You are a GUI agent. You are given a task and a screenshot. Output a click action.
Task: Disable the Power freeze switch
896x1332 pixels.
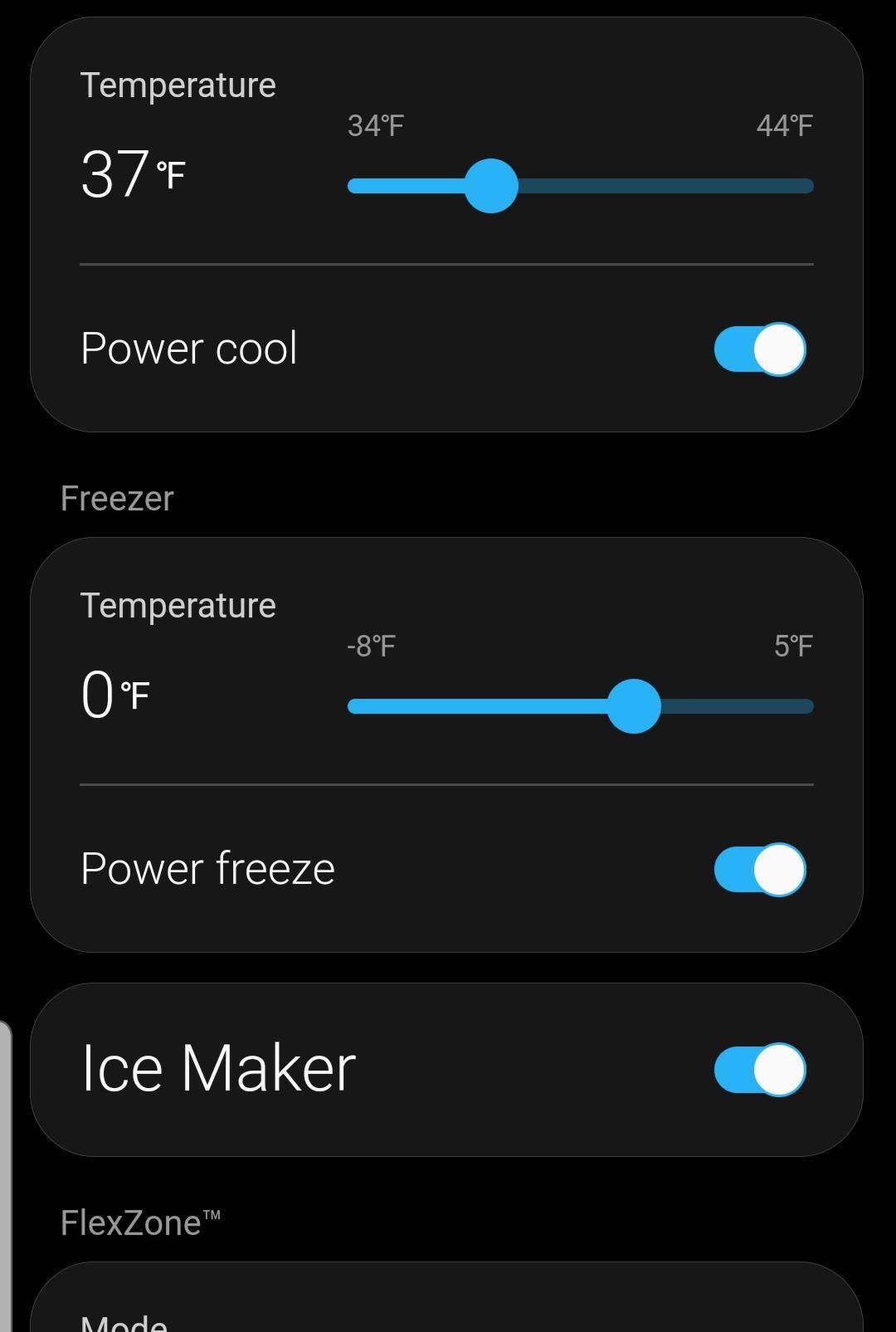pos(759,870)
